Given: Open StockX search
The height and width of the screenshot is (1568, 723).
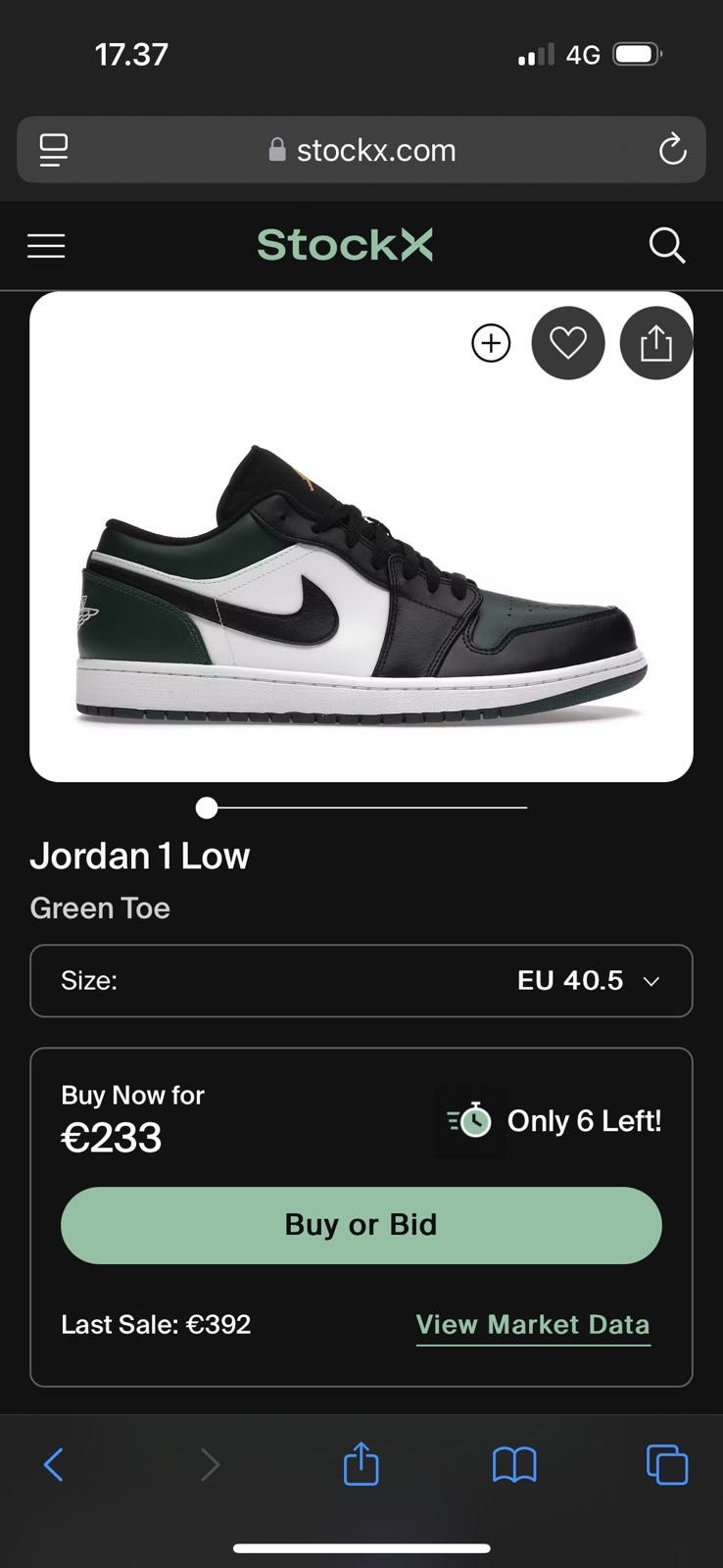Looking at the screenshot, I should (x=667, y=245).
